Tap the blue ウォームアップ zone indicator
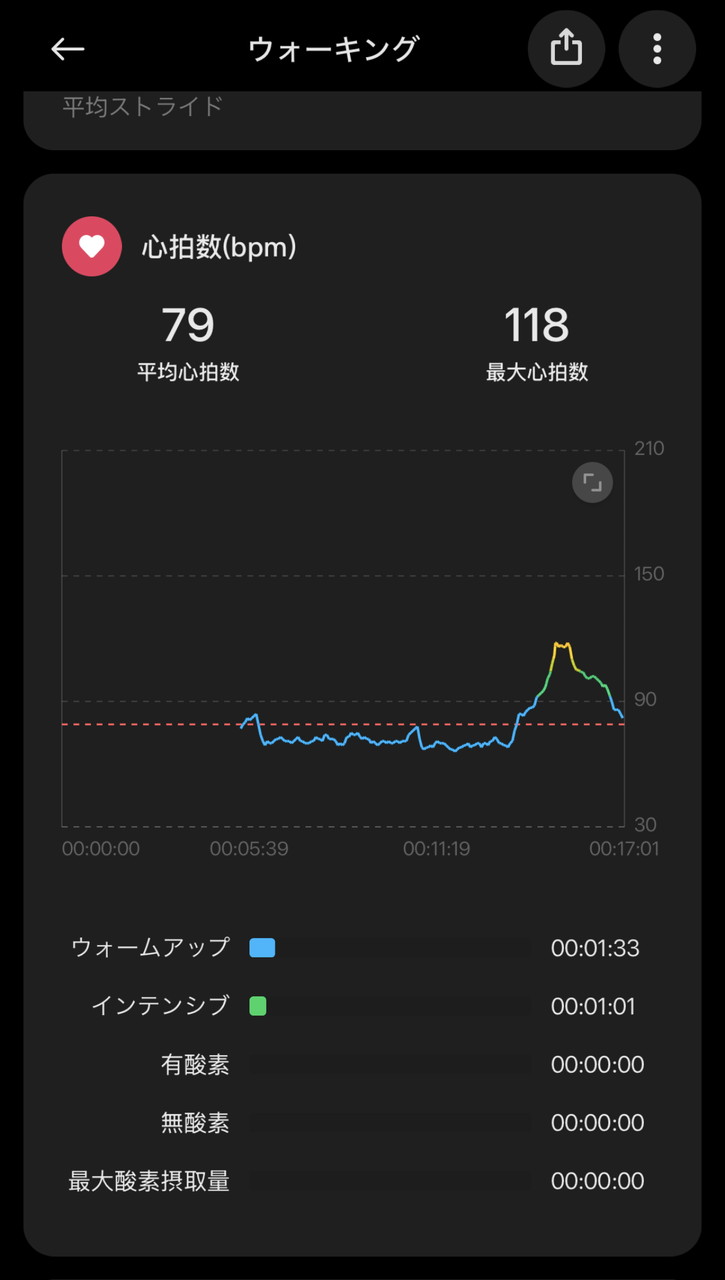This screenshot has width=725, height=1280. [x=264, y=948]
